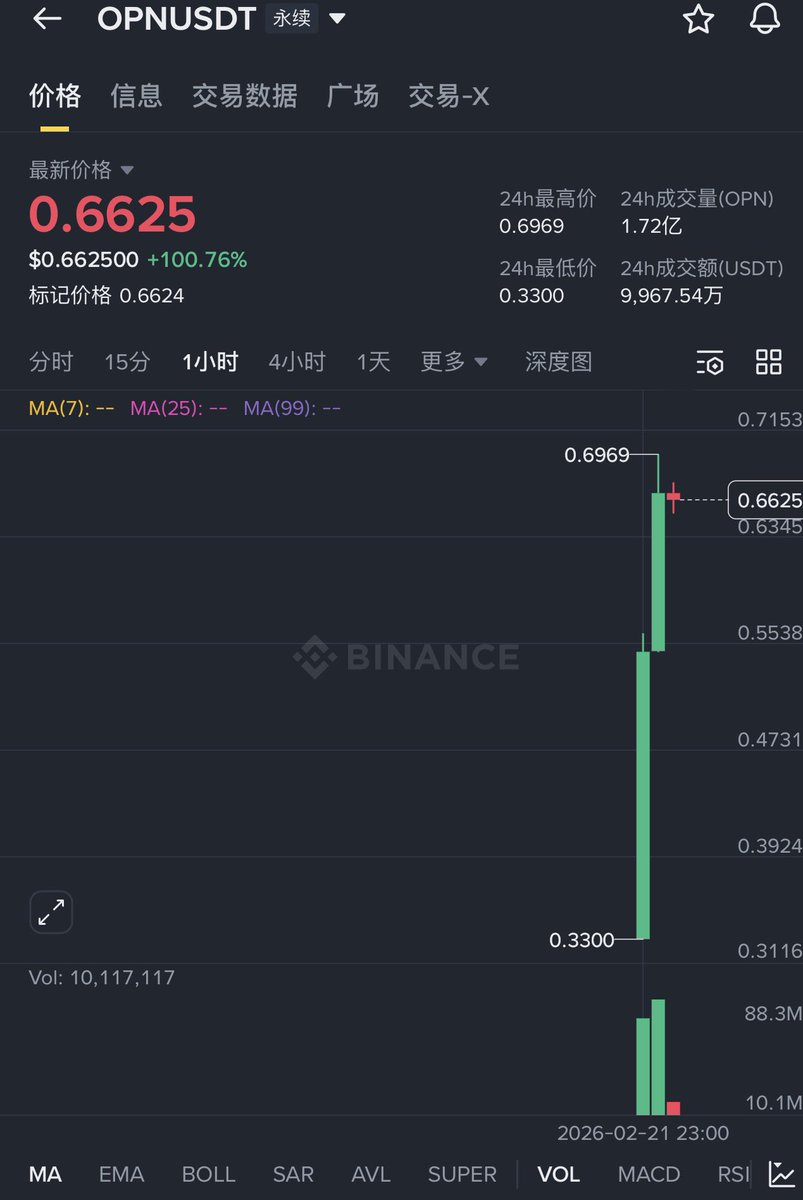
Task: Open the chart layout grid icon
Action: (x=768, y=362)
